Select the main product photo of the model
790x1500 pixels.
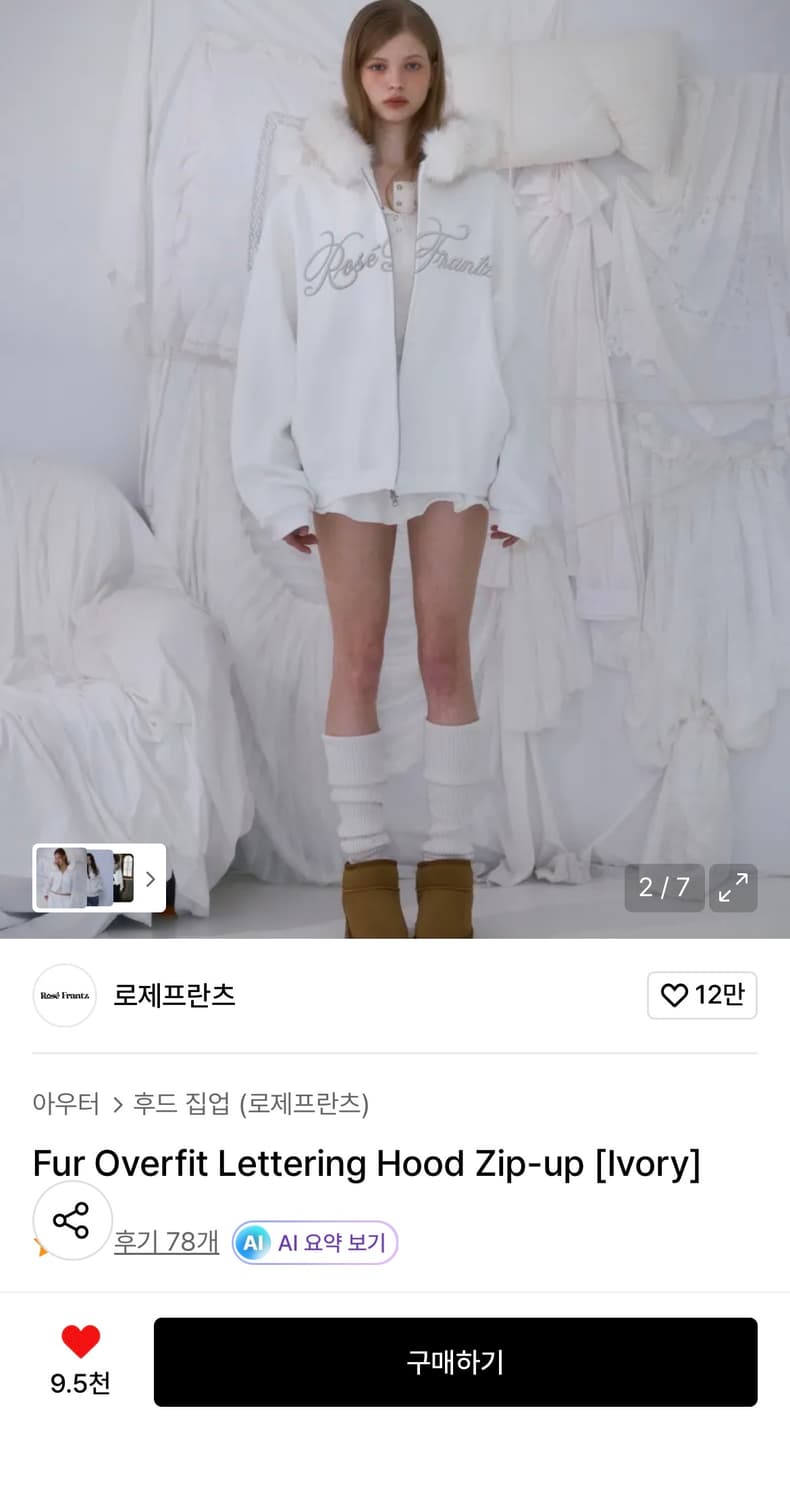coord(395,450)
